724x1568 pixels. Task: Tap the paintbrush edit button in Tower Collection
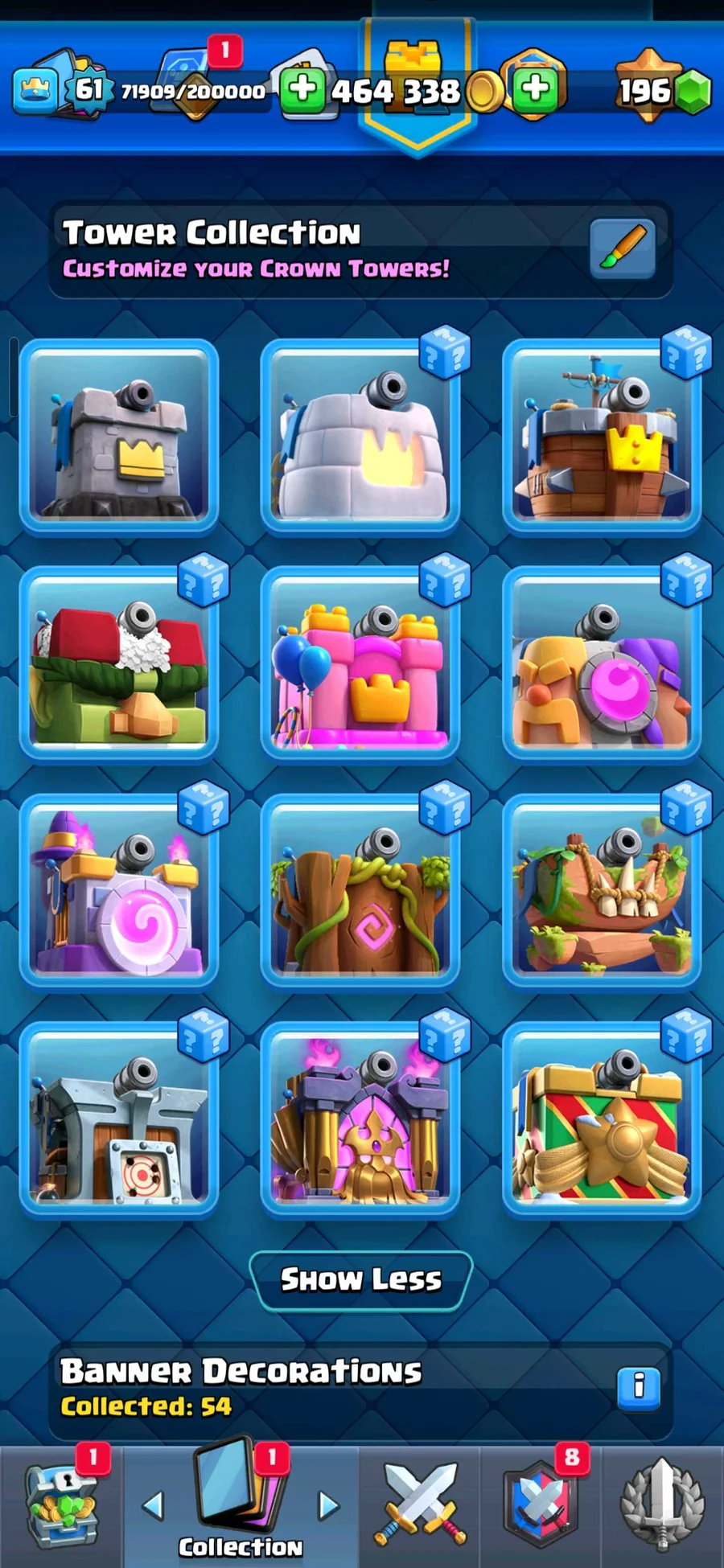(622, 248)
